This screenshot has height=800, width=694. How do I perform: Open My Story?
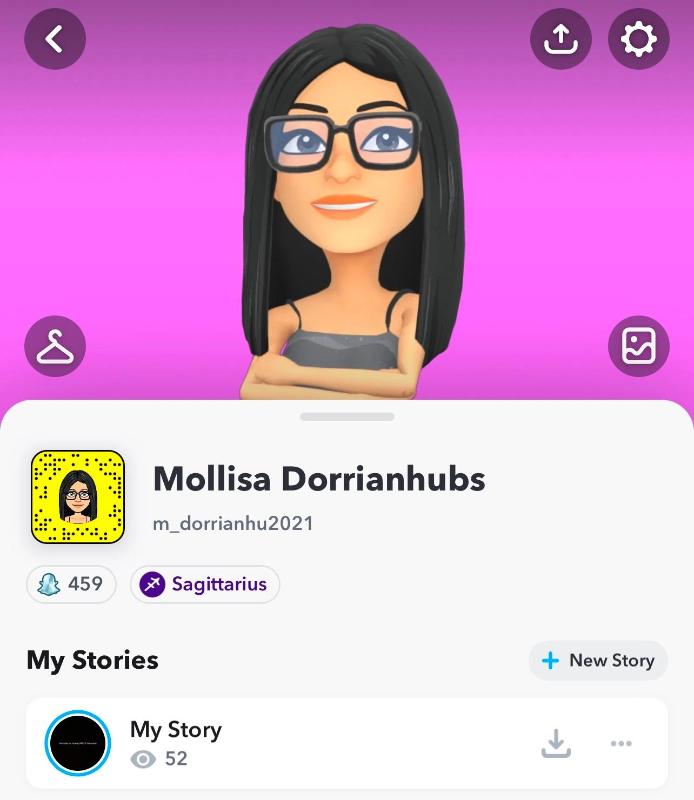[175, 743]
